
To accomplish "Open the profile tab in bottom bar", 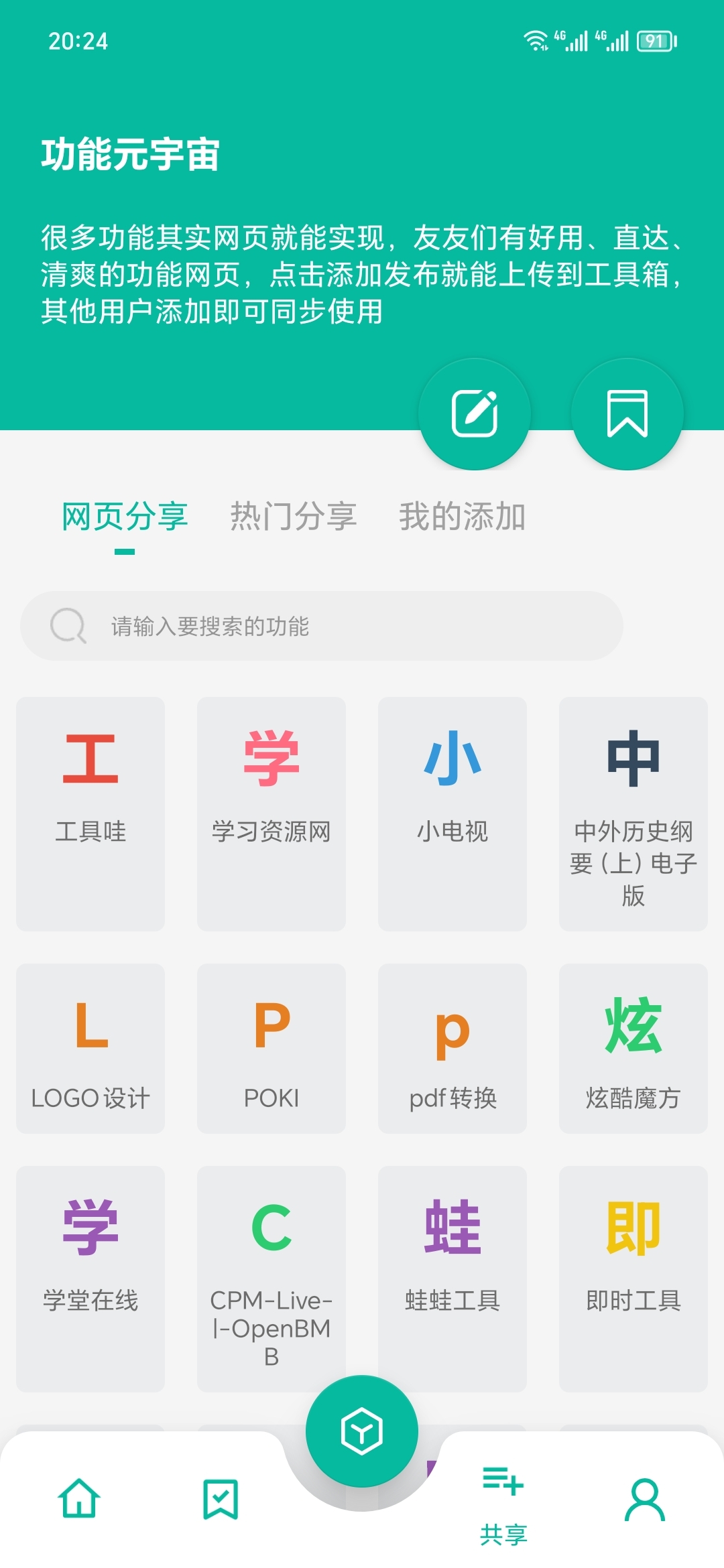I will [x=645, y=1500].
